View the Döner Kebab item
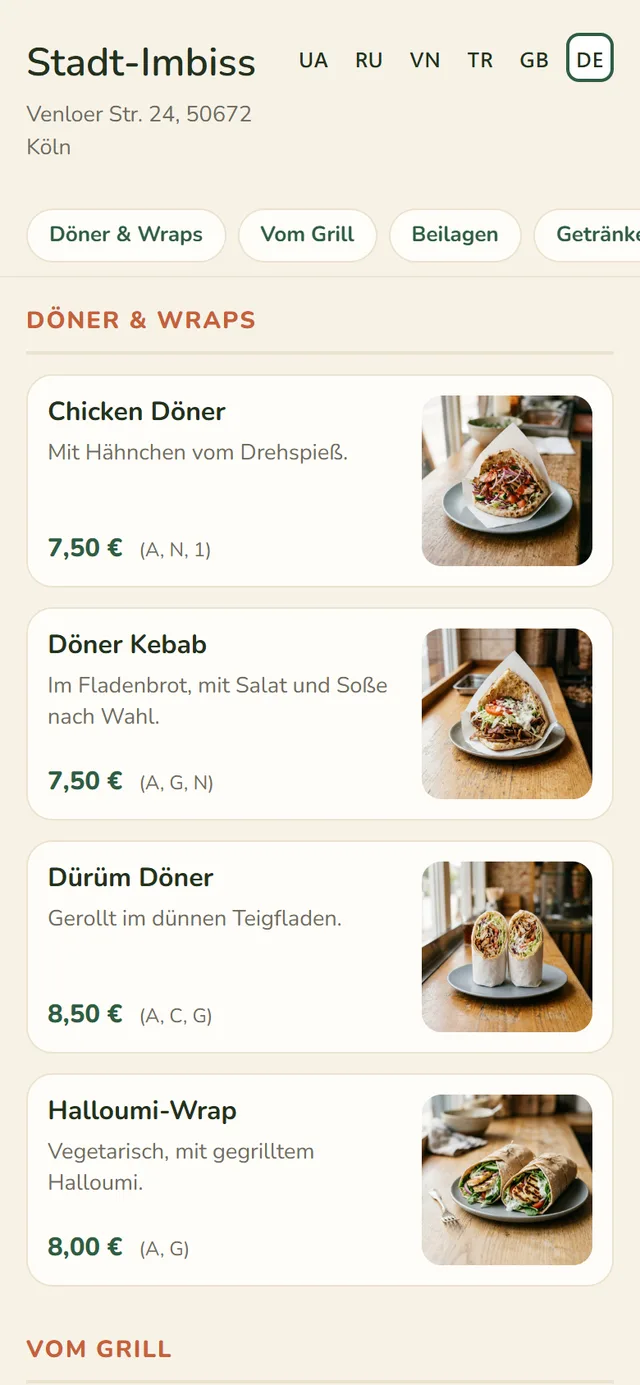This screenshot has height=1385, width=640. click(320, 714)
